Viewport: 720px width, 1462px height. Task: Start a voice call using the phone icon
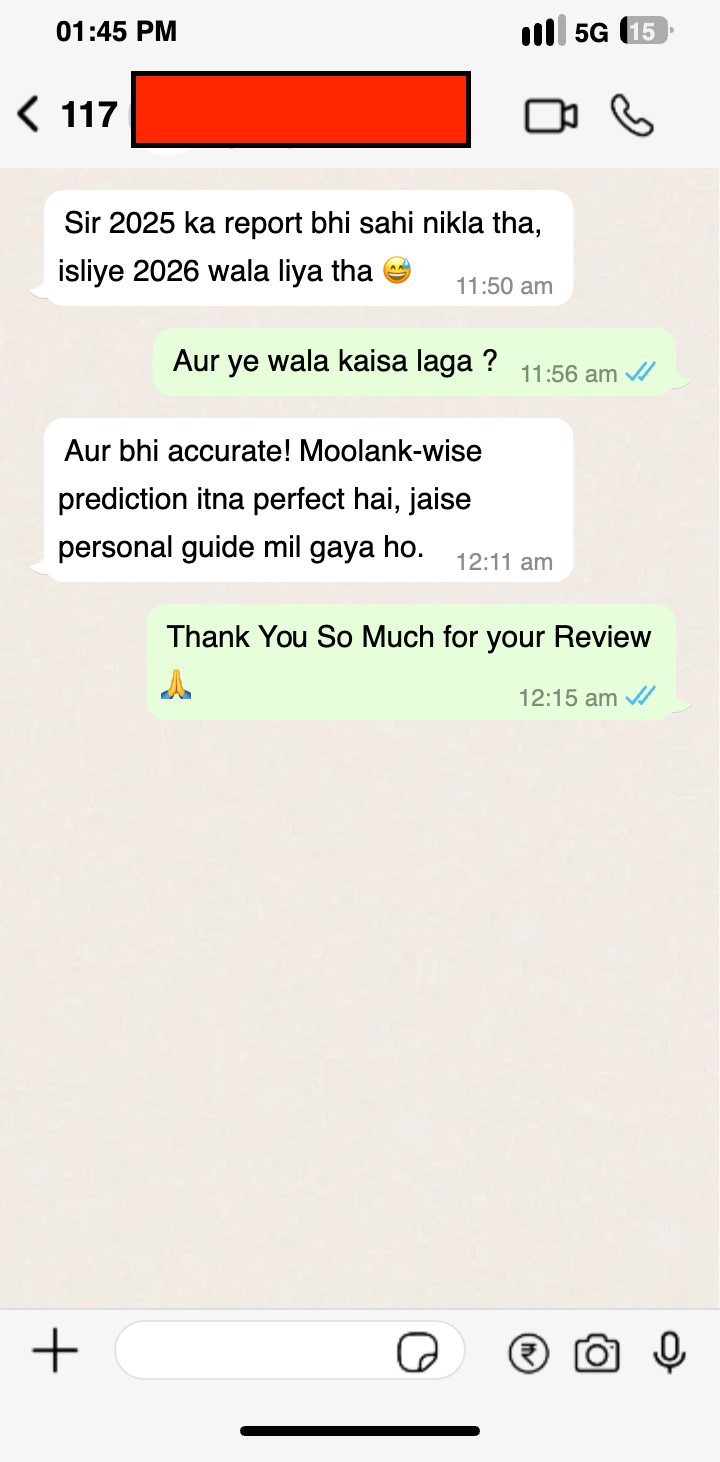tap(632, 114)
